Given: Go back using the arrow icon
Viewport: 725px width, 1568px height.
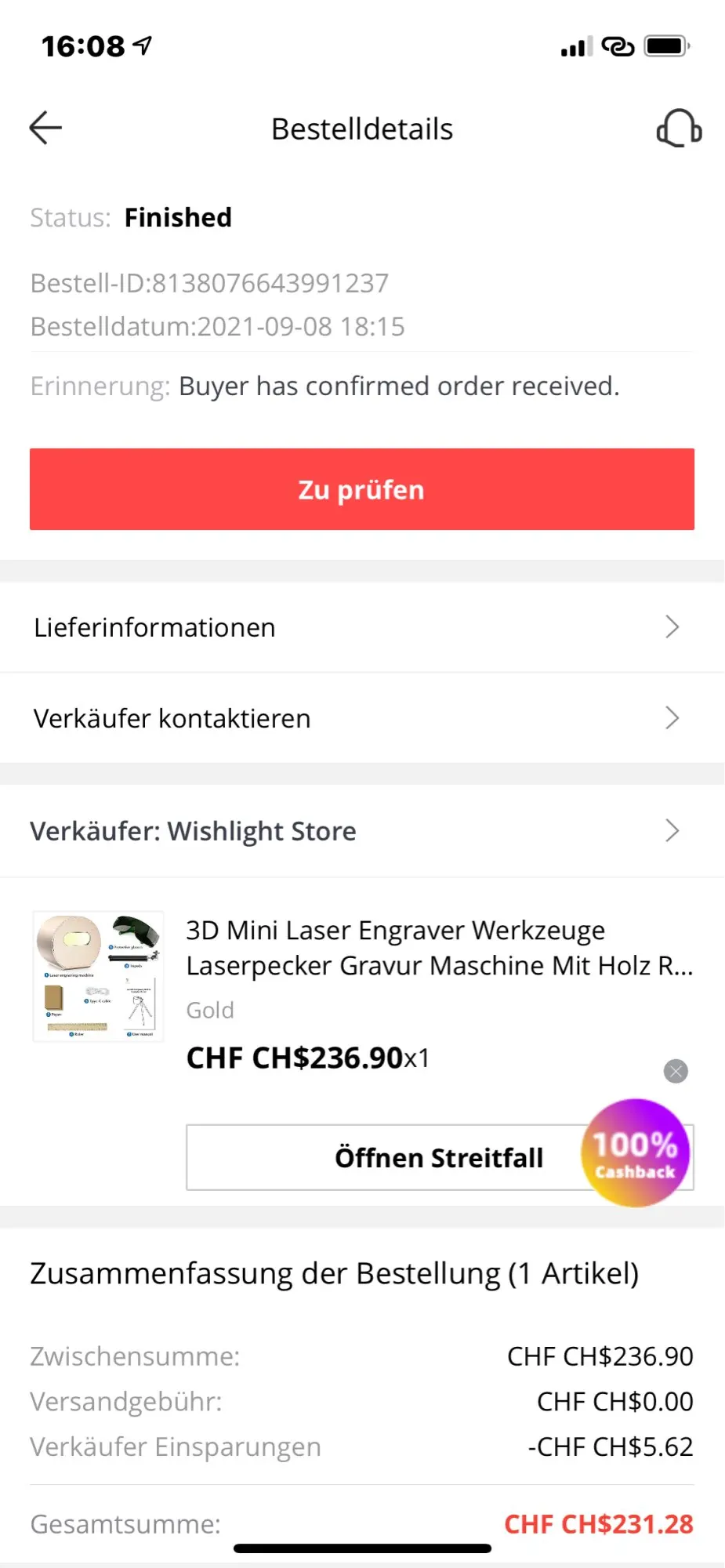Looking at the screenshot, I should [45, 128].
